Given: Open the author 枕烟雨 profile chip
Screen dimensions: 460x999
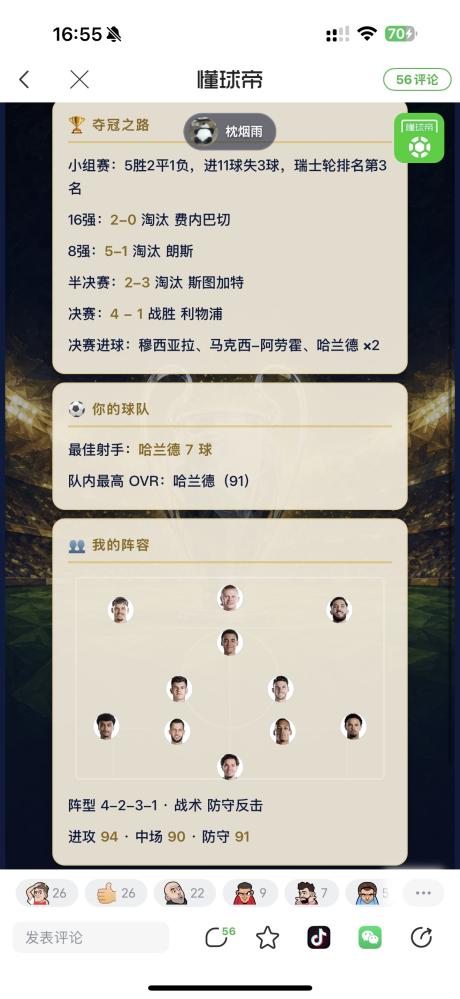Looking at the screenshot, I should point(230,132).
